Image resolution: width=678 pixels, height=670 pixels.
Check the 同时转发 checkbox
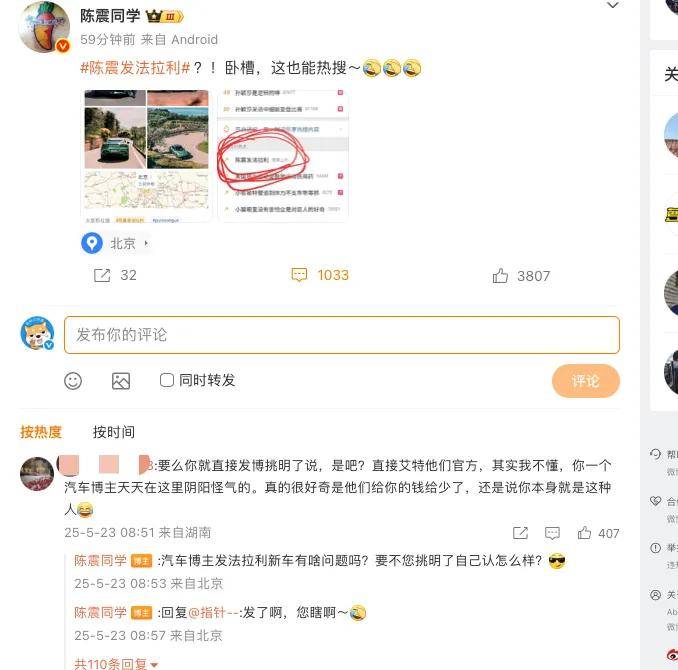[167, 381]
